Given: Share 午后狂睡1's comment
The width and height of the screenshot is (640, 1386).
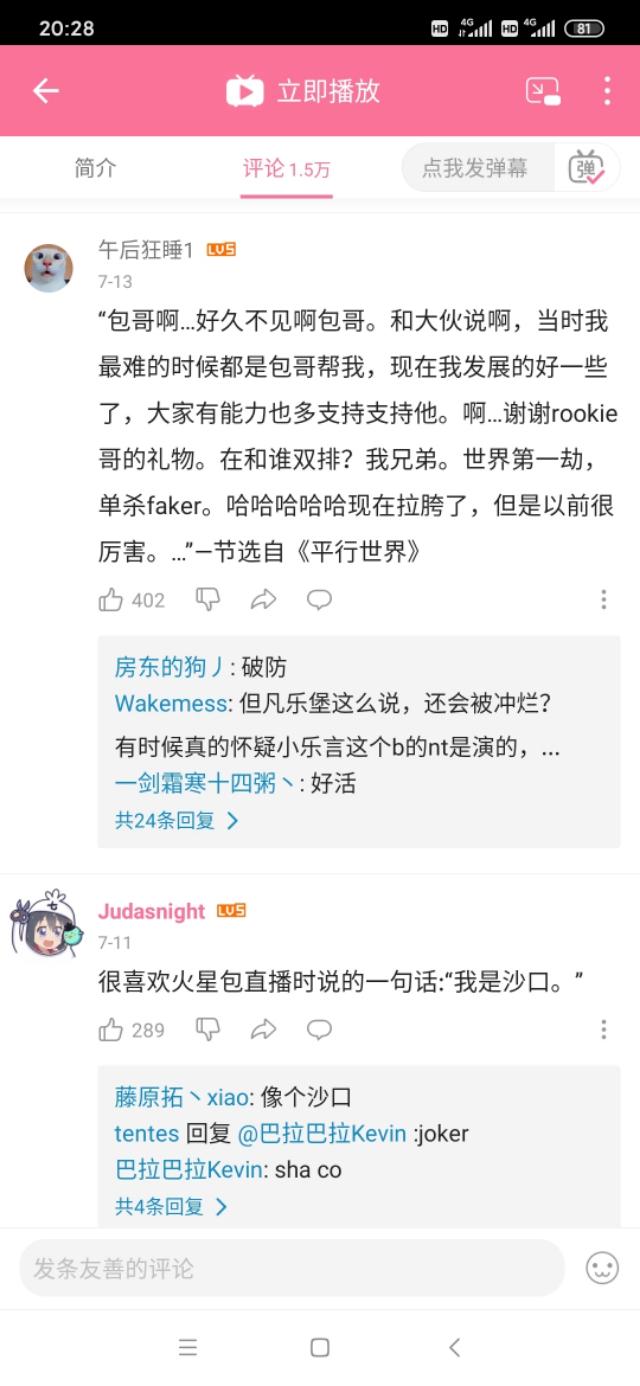Looking at the screenshot, I should point(263,600).
